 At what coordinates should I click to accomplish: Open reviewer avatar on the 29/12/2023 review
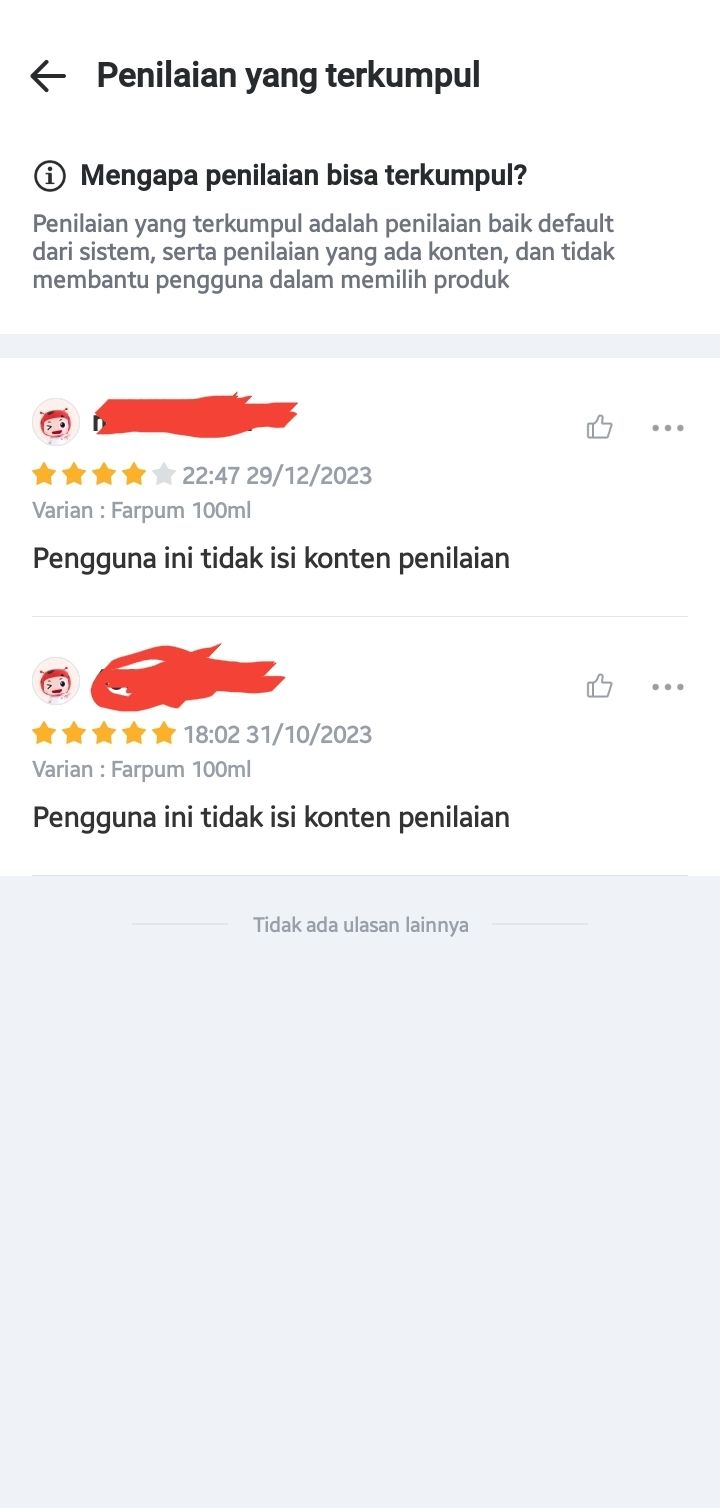(x=56, y=423)
